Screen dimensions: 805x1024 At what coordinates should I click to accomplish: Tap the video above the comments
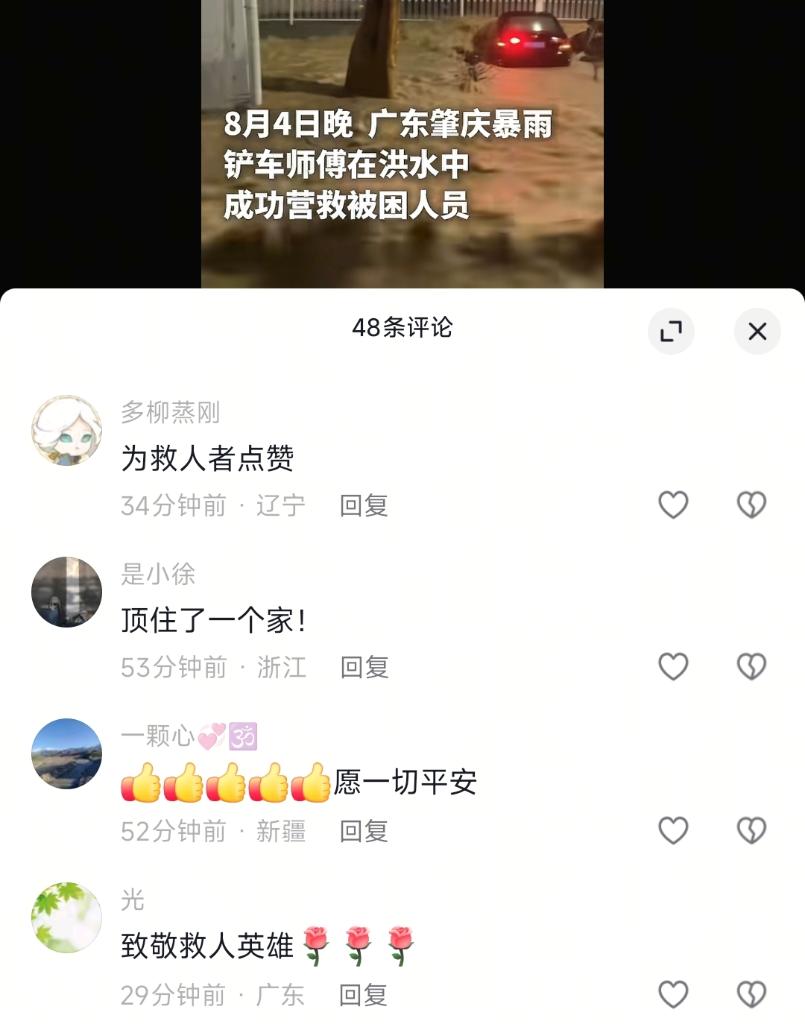click(402, 140)
